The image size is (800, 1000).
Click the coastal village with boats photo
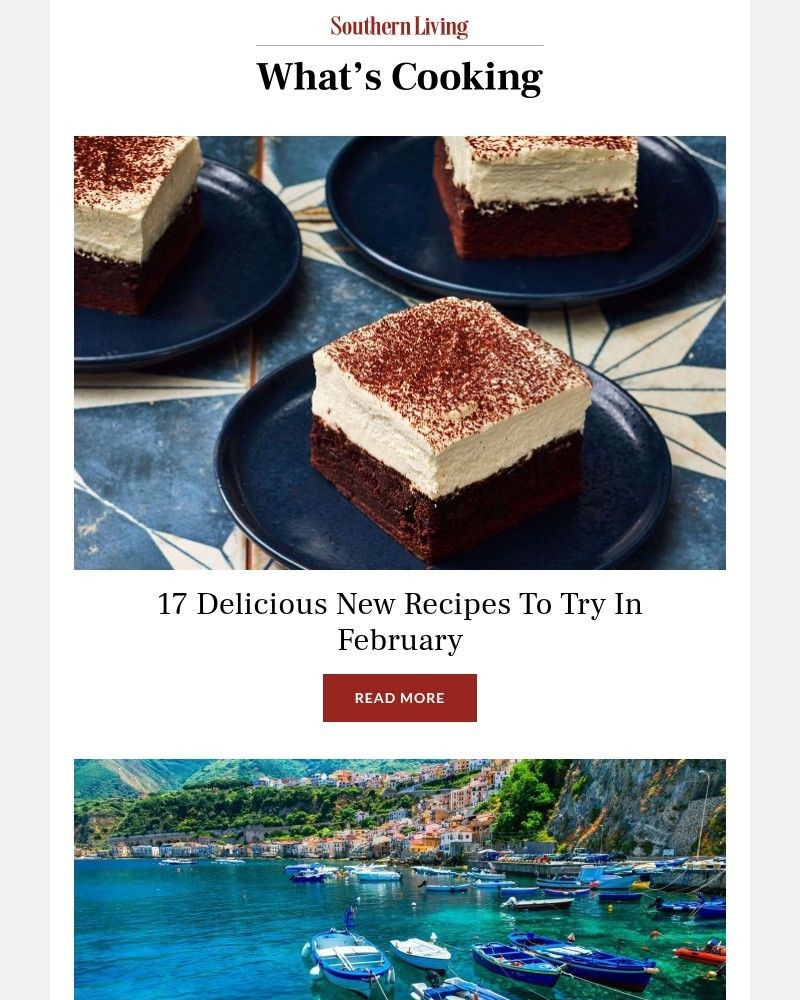coord(399,878)
